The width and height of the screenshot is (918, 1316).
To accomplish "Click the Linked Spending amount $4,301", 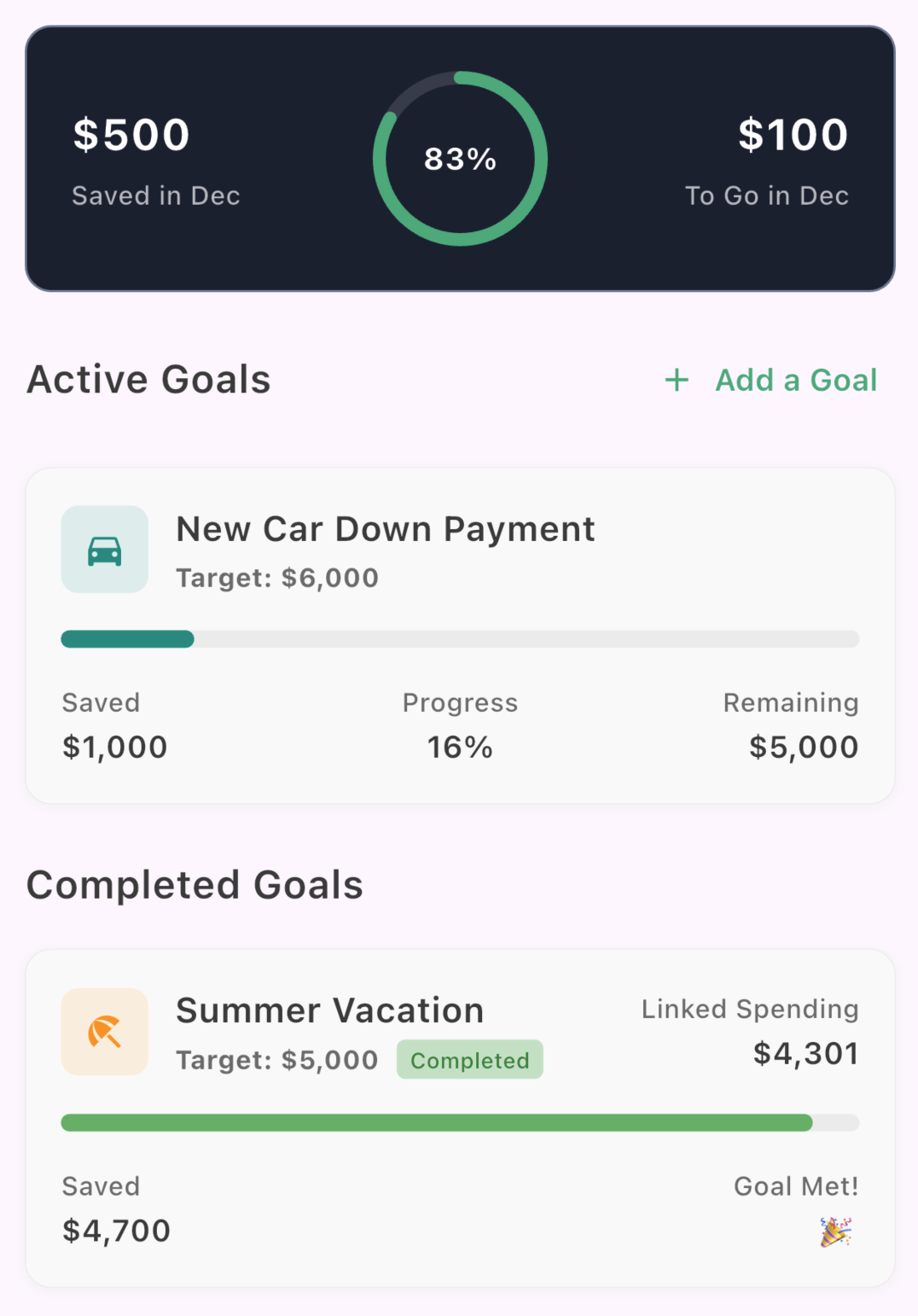I will click(x=805, y=1052).
